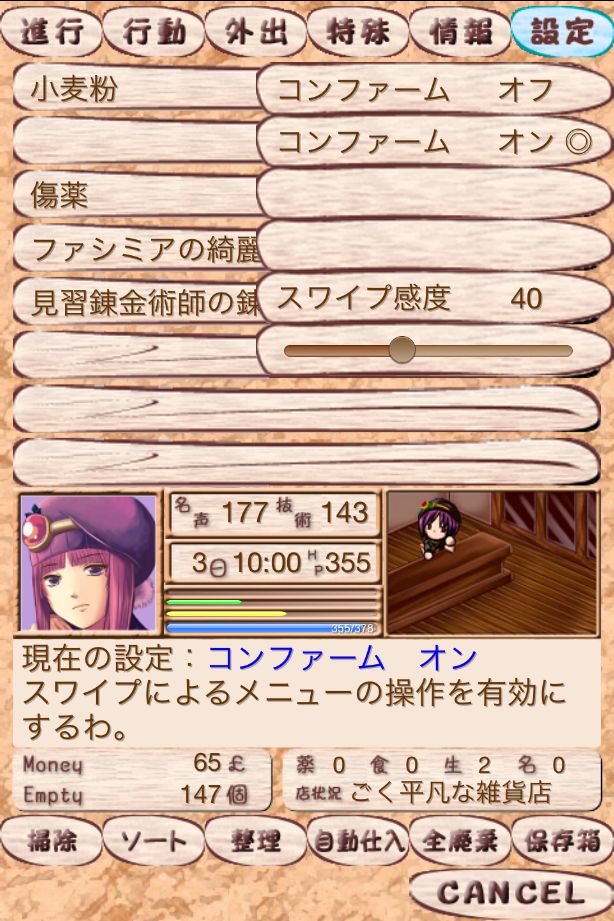The image size is (614, 921).
Task: Select the 傷薬 item row
Action: [x=135, y=194]
